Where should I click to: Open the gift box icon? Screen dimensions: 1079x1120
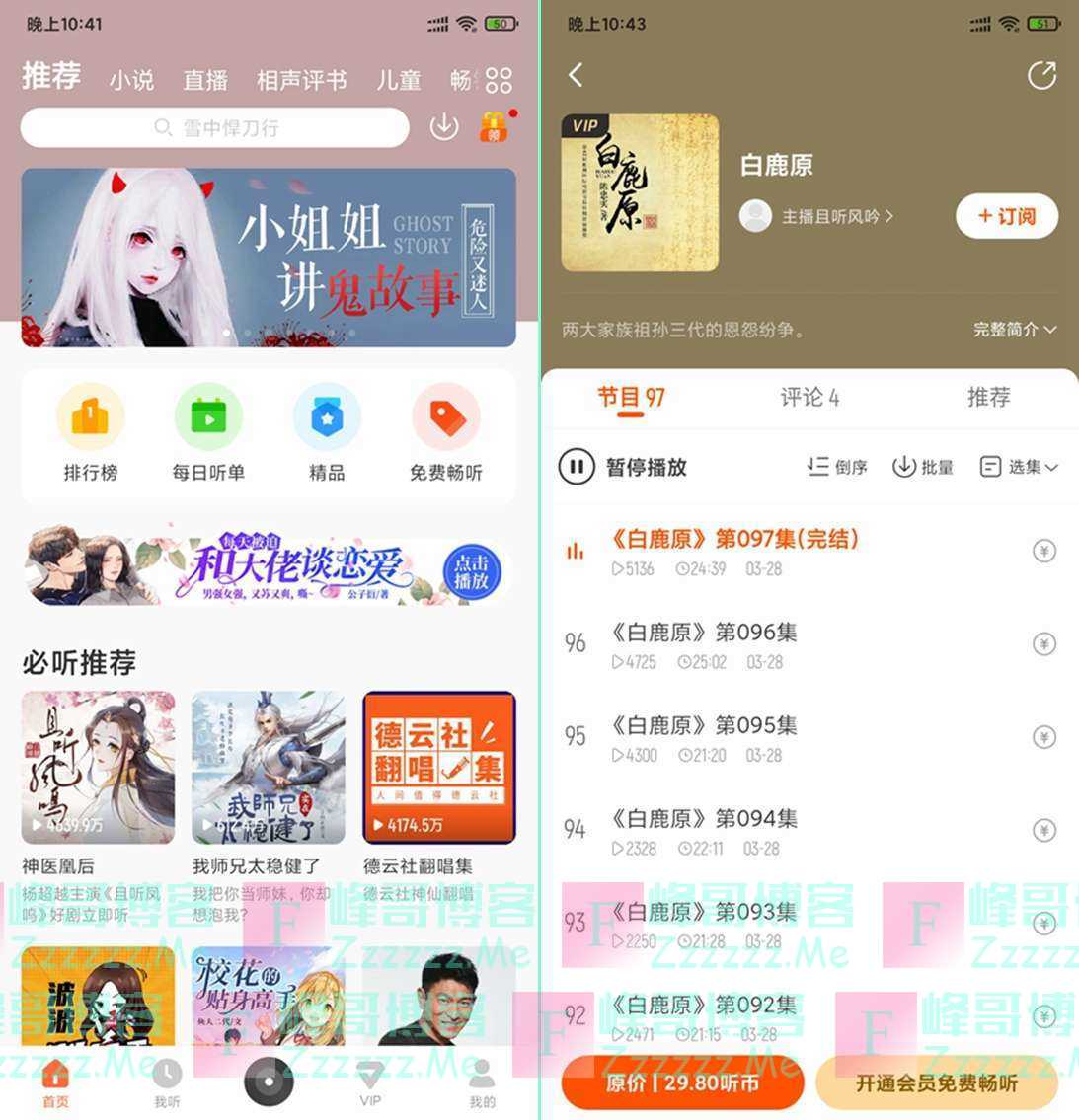tap(494, 127)
